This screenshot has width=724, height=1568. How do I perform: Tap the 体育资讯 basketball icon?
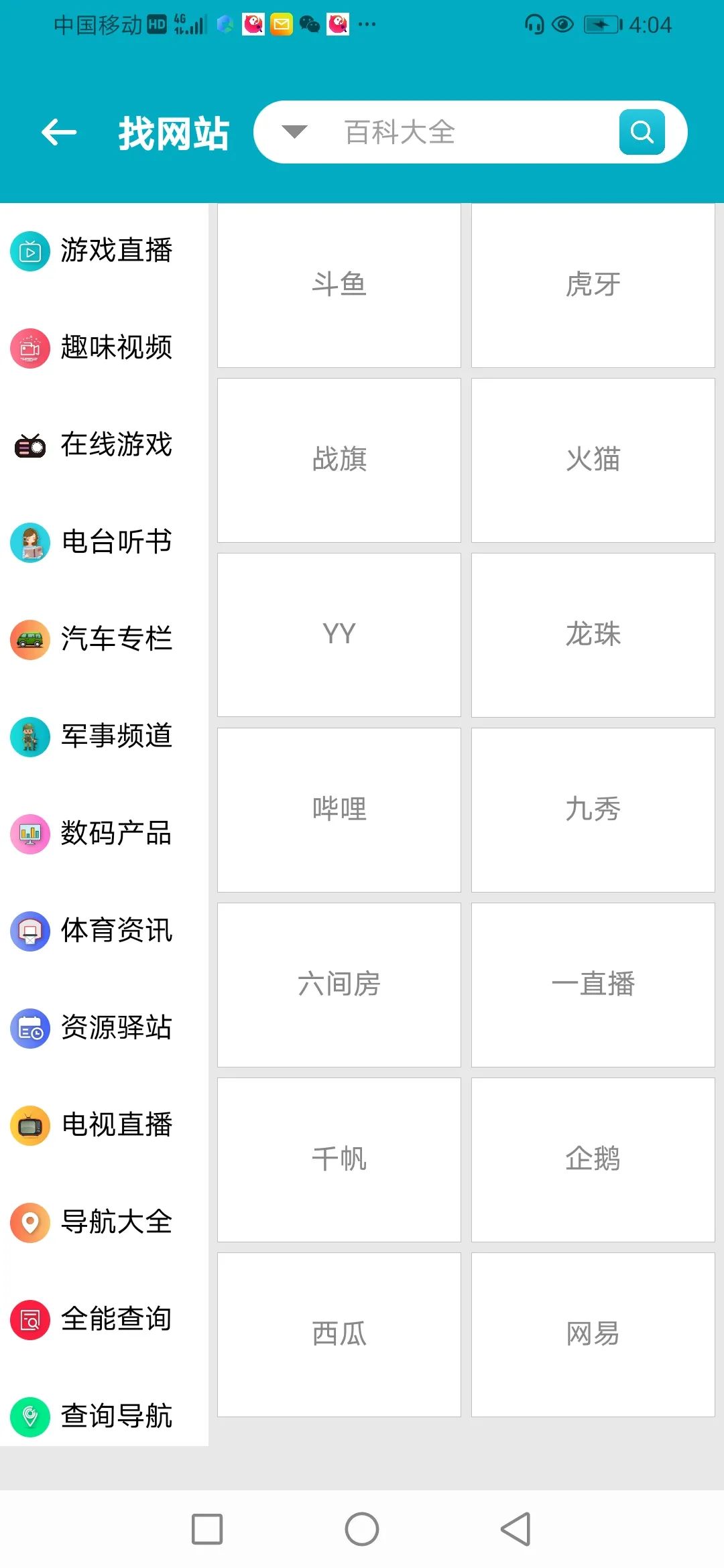pyautogui.click(x=29, y=931)
